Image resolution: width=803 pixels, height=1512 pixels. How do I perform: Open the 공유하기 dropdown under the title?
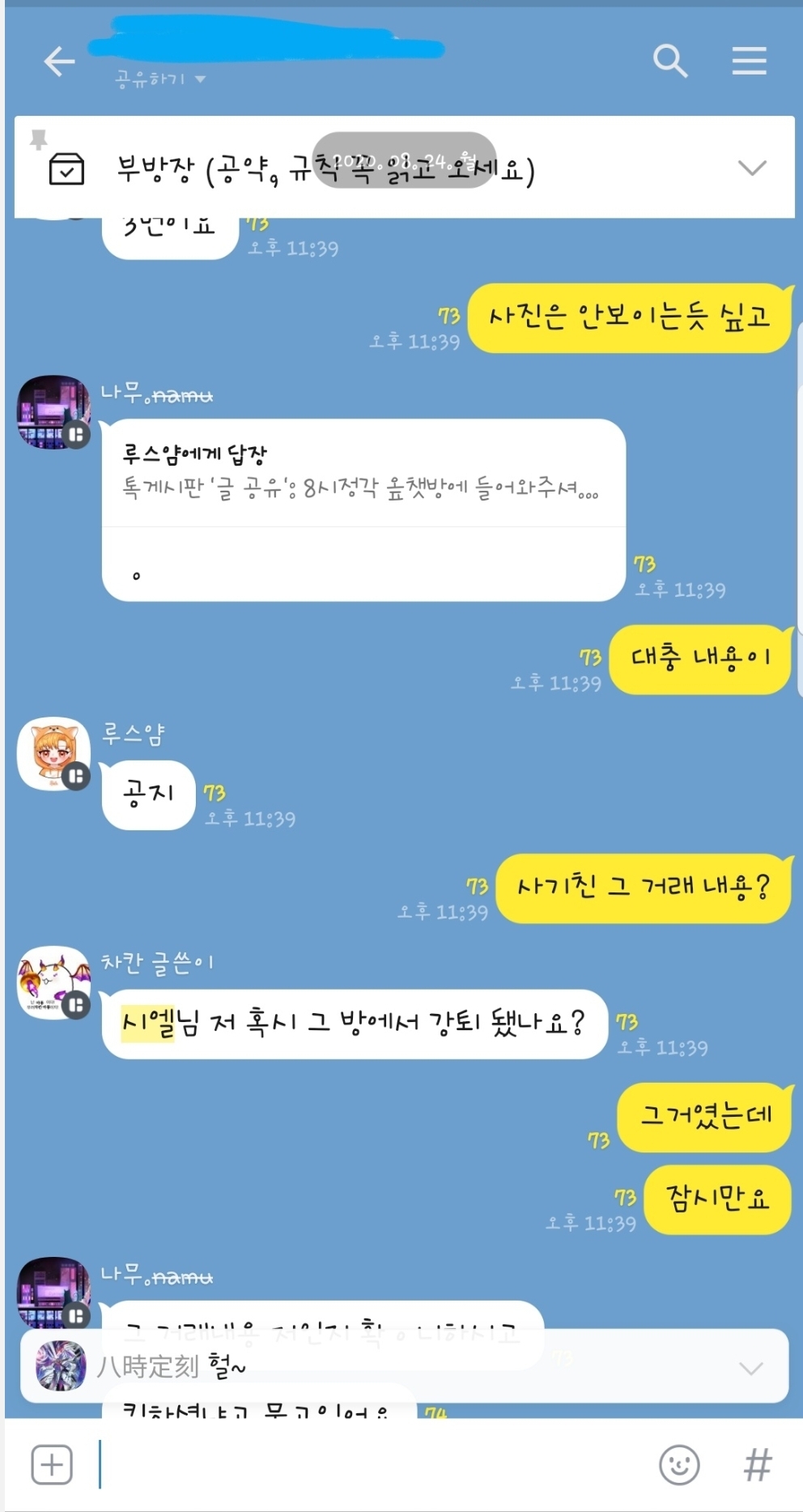tap(160, 79)
